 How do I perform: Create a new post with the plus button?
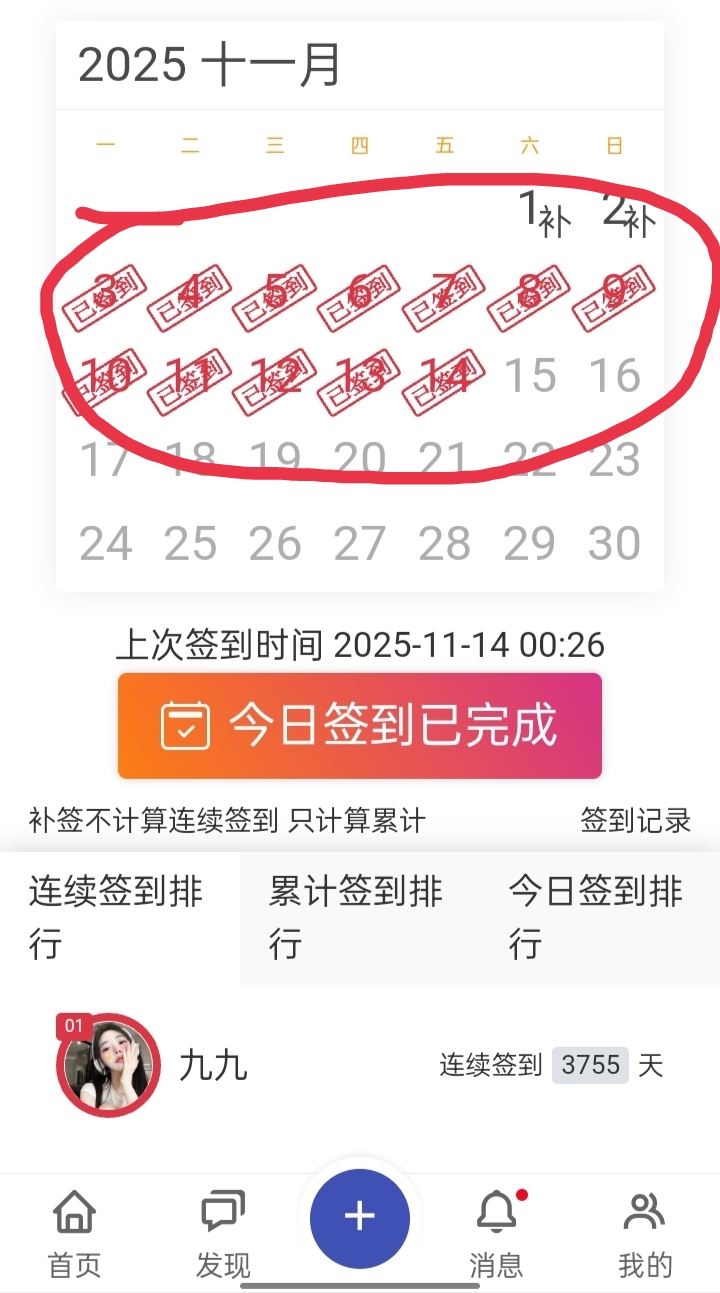(x=360, y=1217)
